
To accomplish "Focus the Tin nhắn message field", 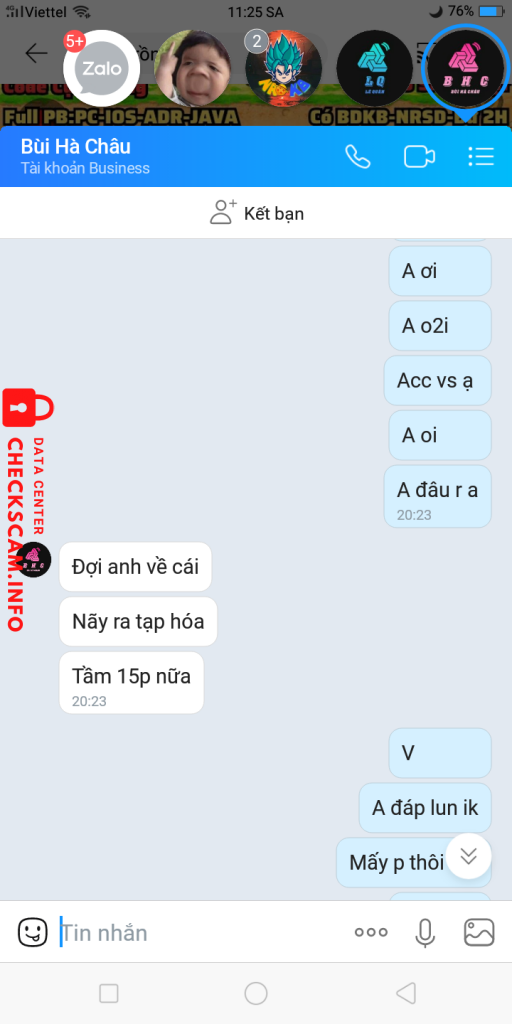I will (199, 933).
